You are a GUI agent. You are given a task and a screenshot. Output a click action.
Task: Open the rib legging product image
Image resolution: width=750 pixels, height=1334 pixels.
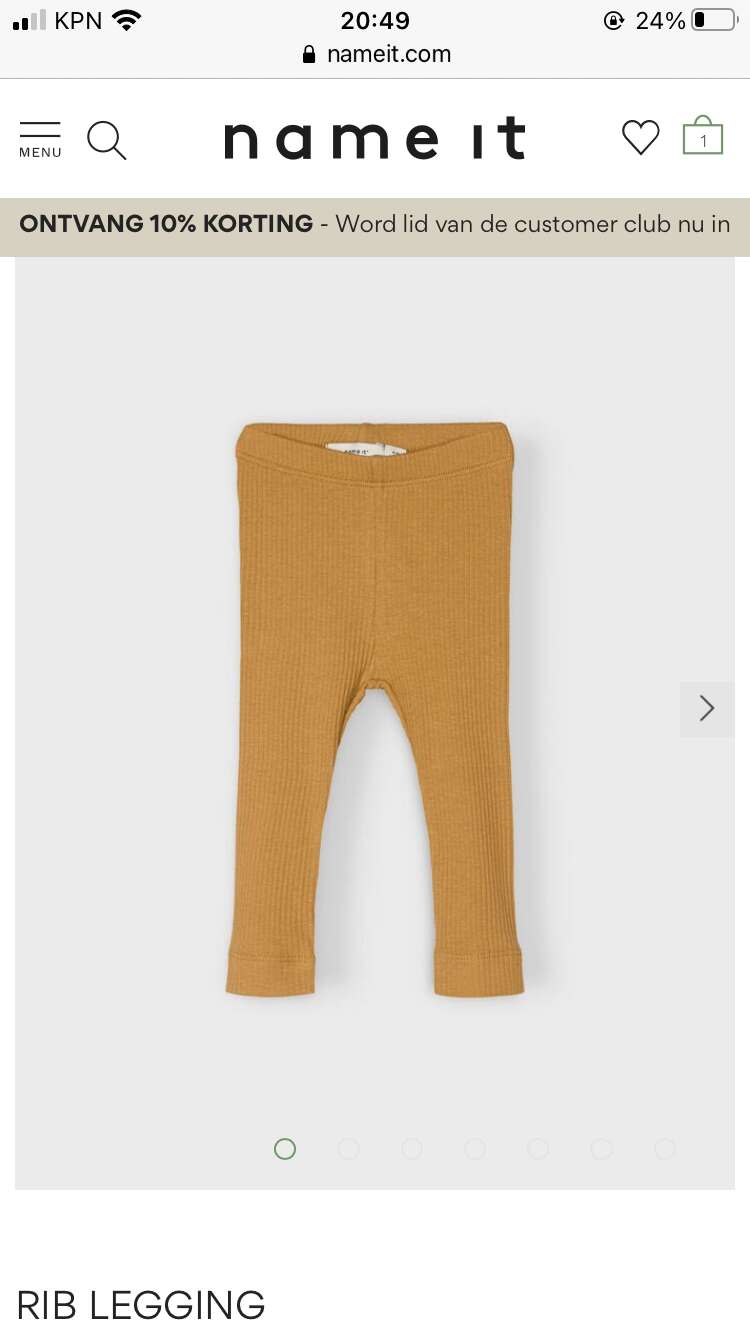375,709
